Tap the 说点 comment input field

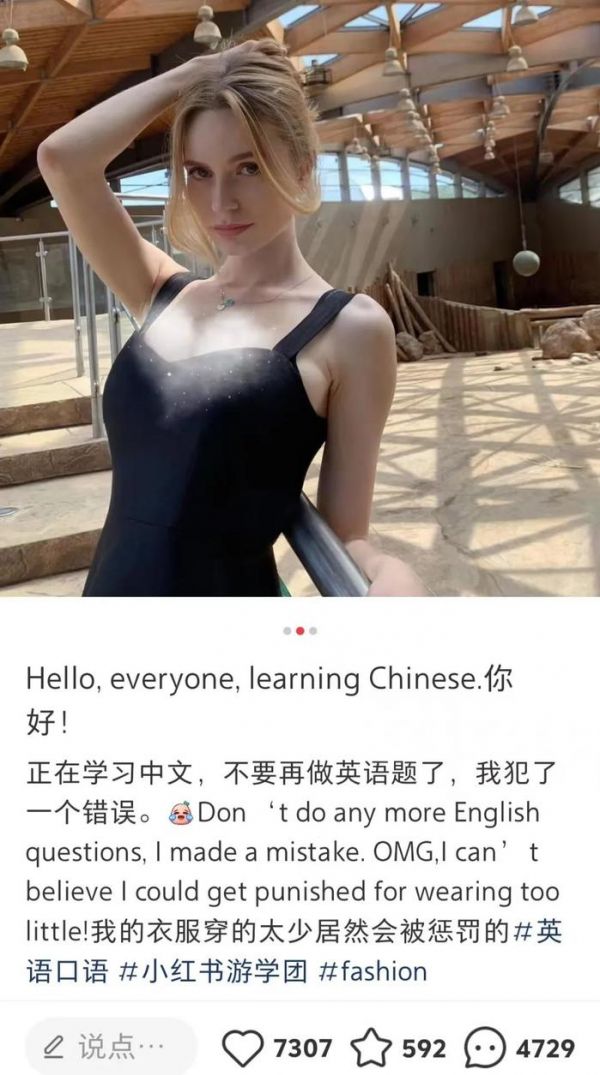pos(110,1047)
